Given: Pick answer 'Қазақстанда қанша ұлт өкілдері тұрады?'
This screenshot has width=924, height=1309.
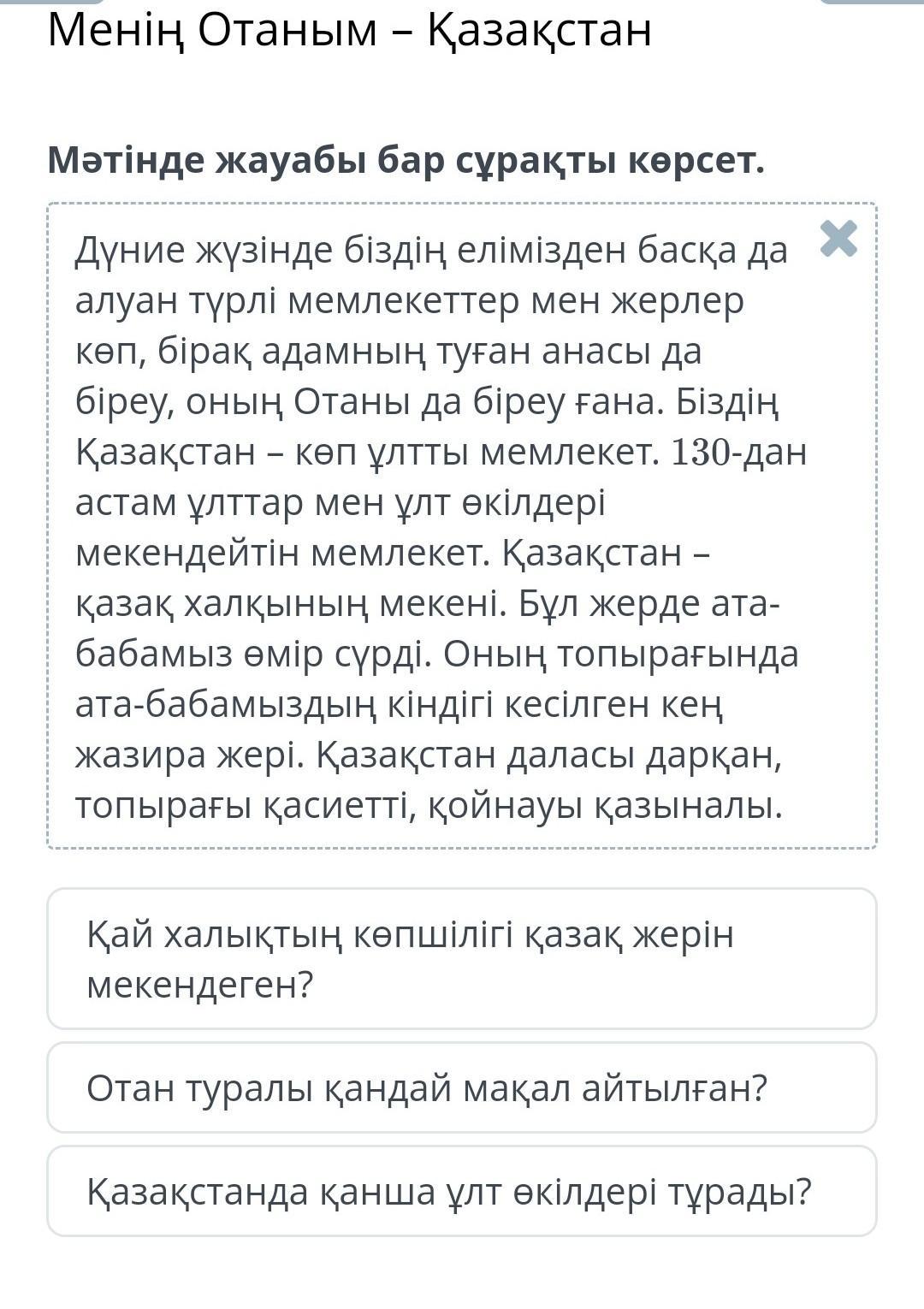Looking at the screenshot, I should pos(461,1190).
